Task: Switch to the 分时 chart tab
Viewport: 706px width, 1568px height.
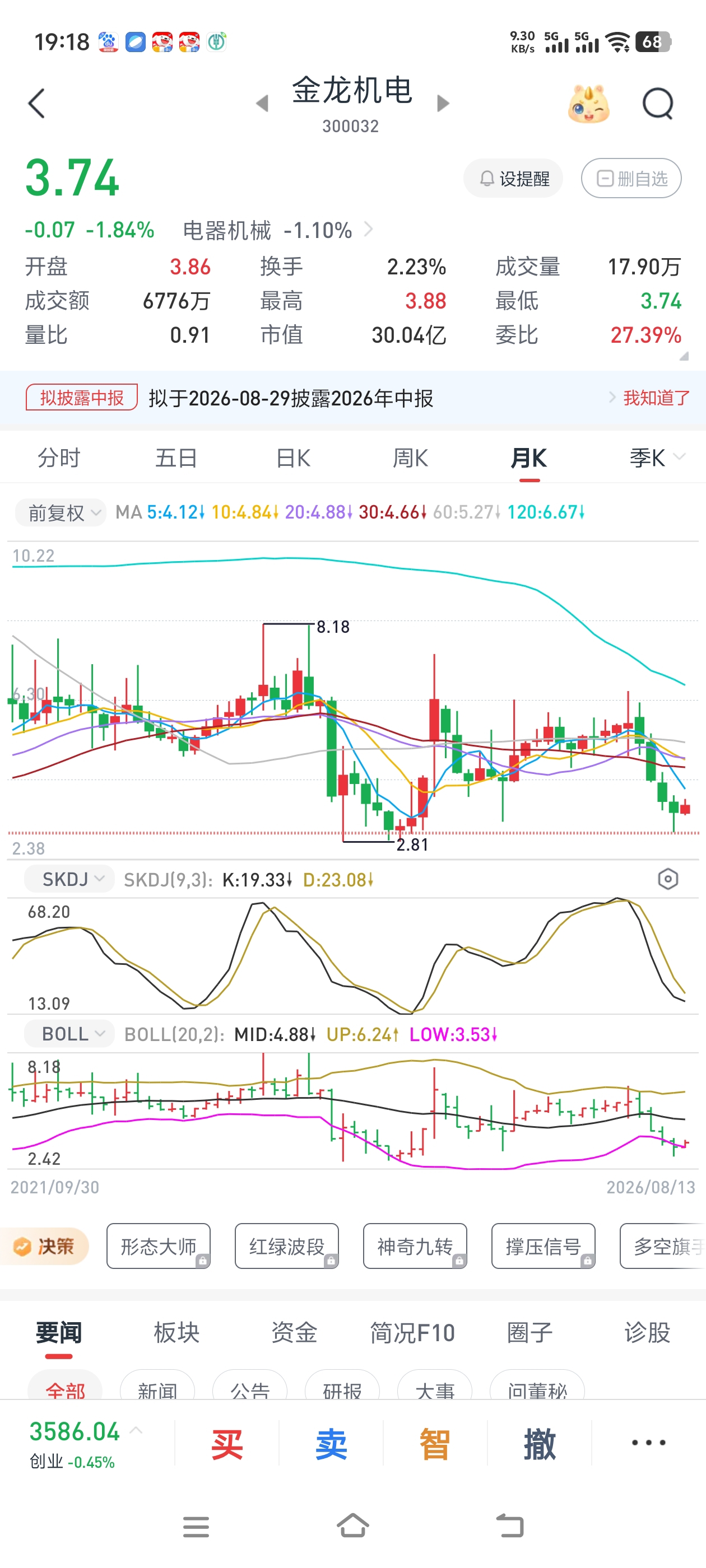Action: [x=59, y=458]
